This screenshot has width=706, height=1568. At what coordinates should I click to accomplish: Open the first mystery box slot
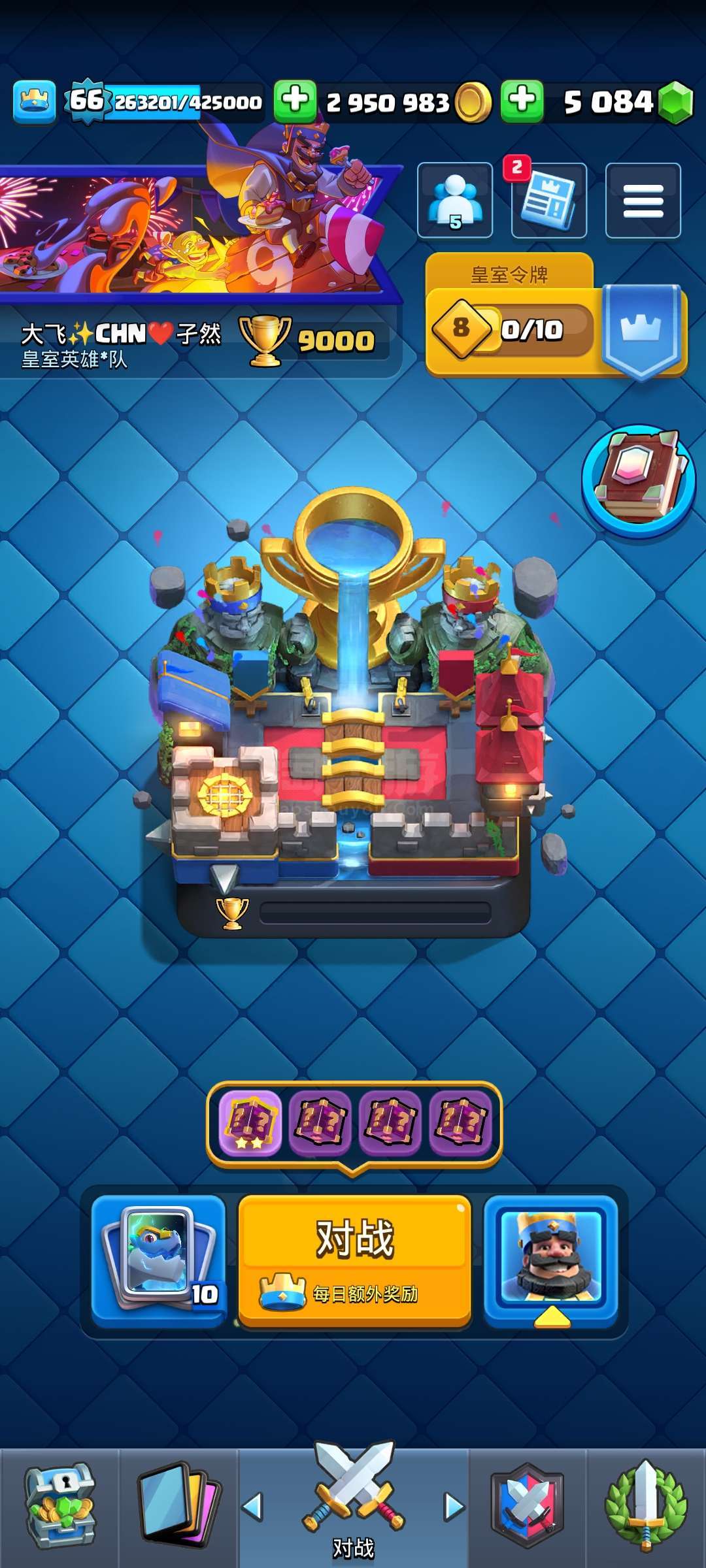(x=250, y=1122)
